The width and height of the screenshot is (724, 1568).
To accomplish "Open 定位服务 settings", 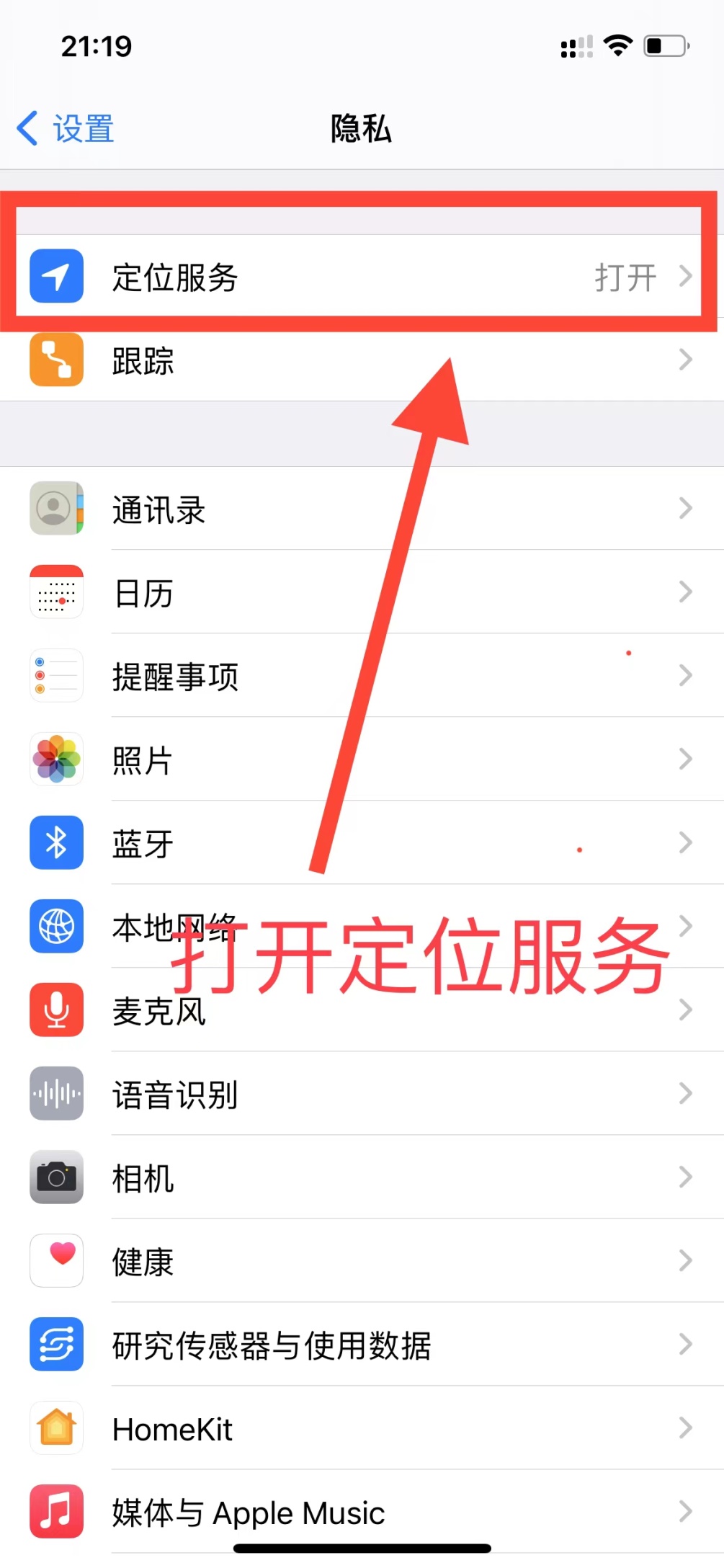I will pos(360,277).
